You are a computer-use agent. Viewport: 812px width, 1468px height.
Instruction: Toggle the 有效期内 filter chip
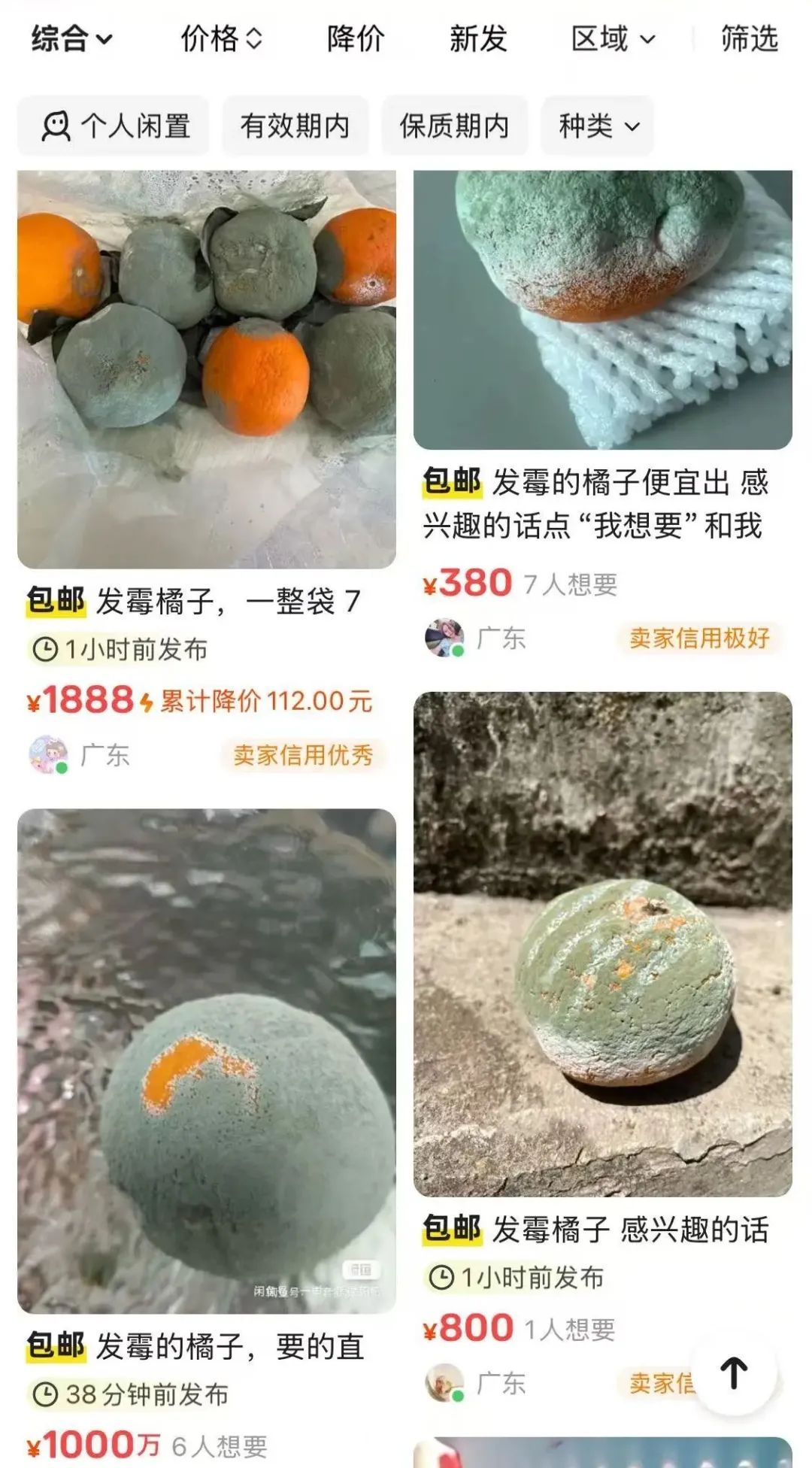pos(295,126)
